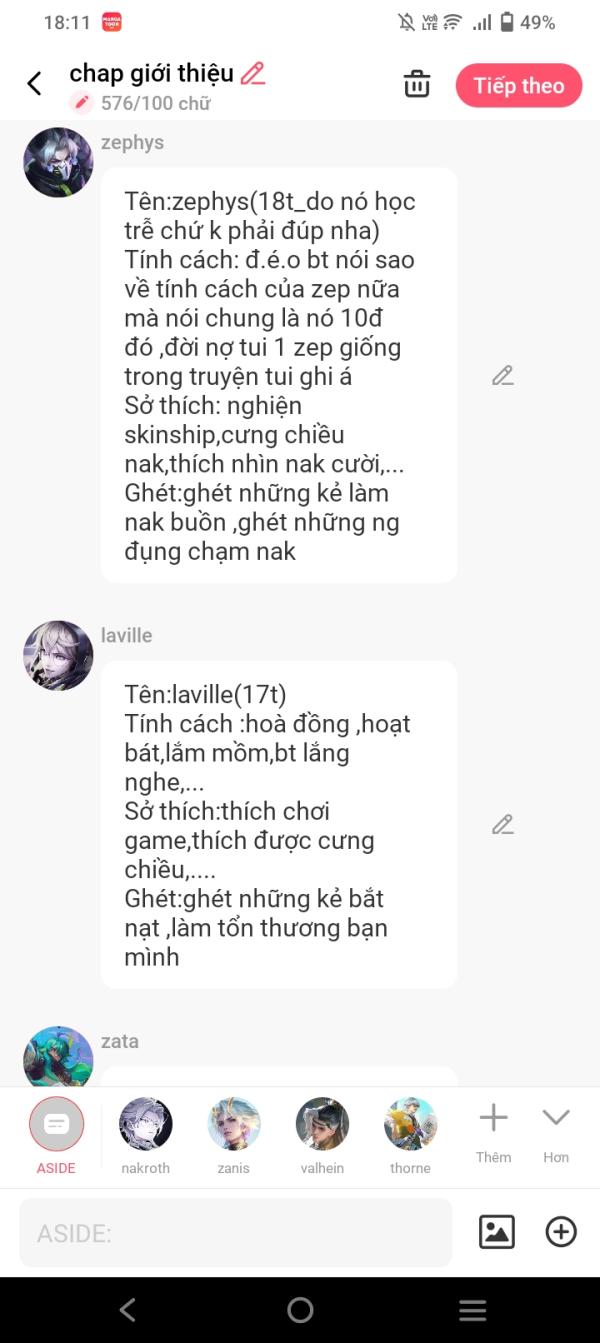Open the plus circle for more options

(x=561, y=1232)
